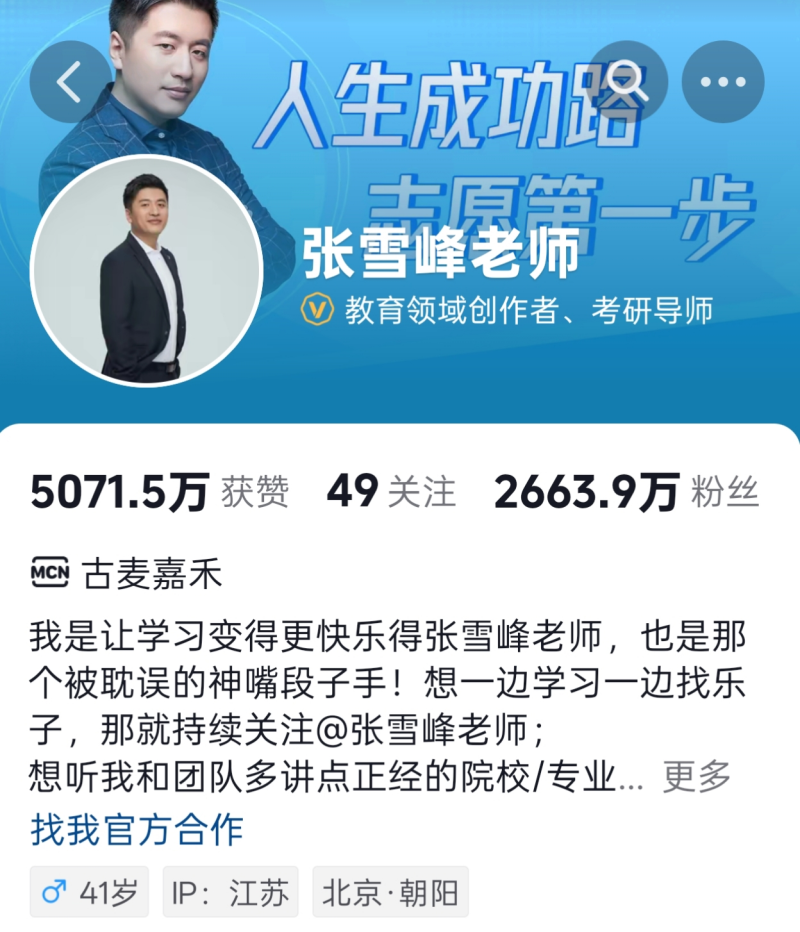Expand the bio with 更多
The height and width of the screenshot is (932, 800).
click(x=697, y=775)
